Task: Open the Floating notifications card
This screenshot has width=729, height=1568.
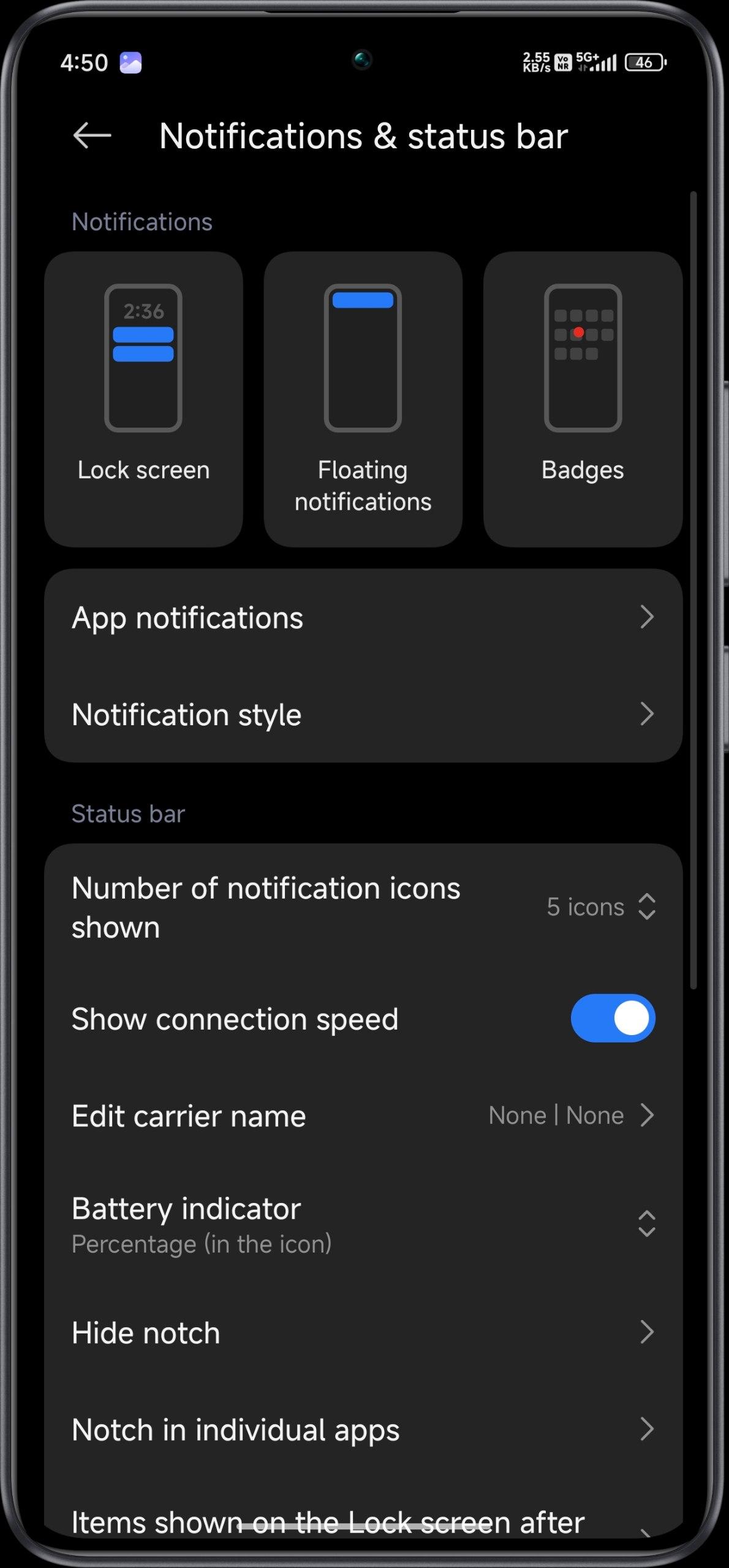Action: [x=363, y=399]
